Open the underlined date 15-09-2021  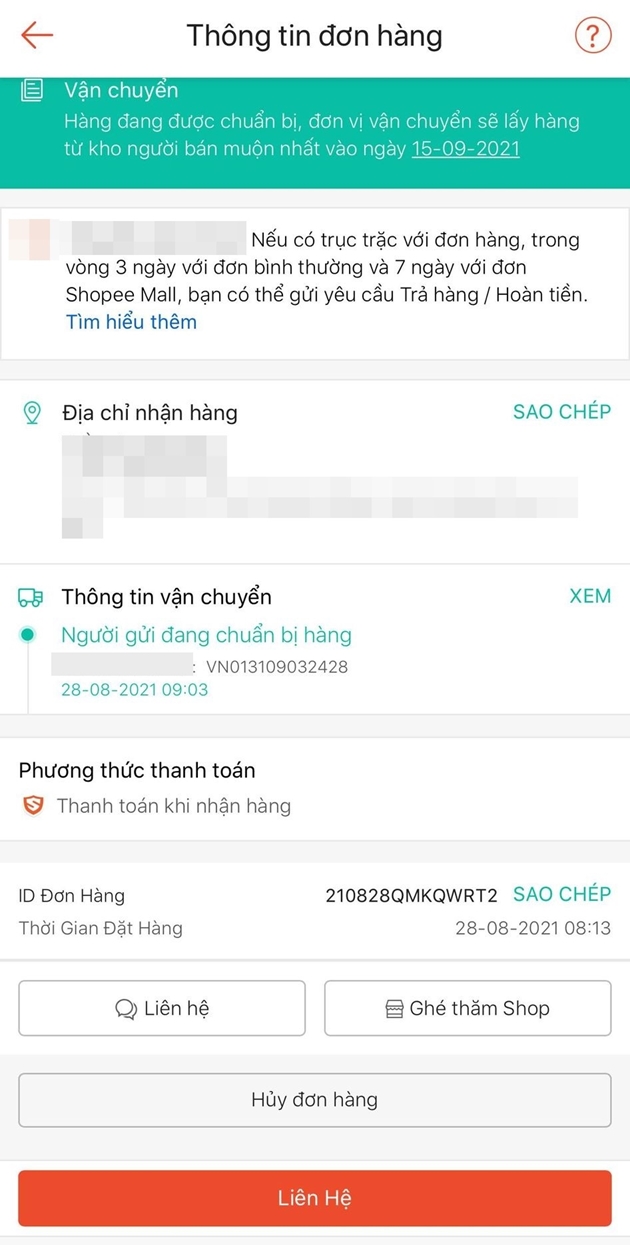(x=465, y=150)
